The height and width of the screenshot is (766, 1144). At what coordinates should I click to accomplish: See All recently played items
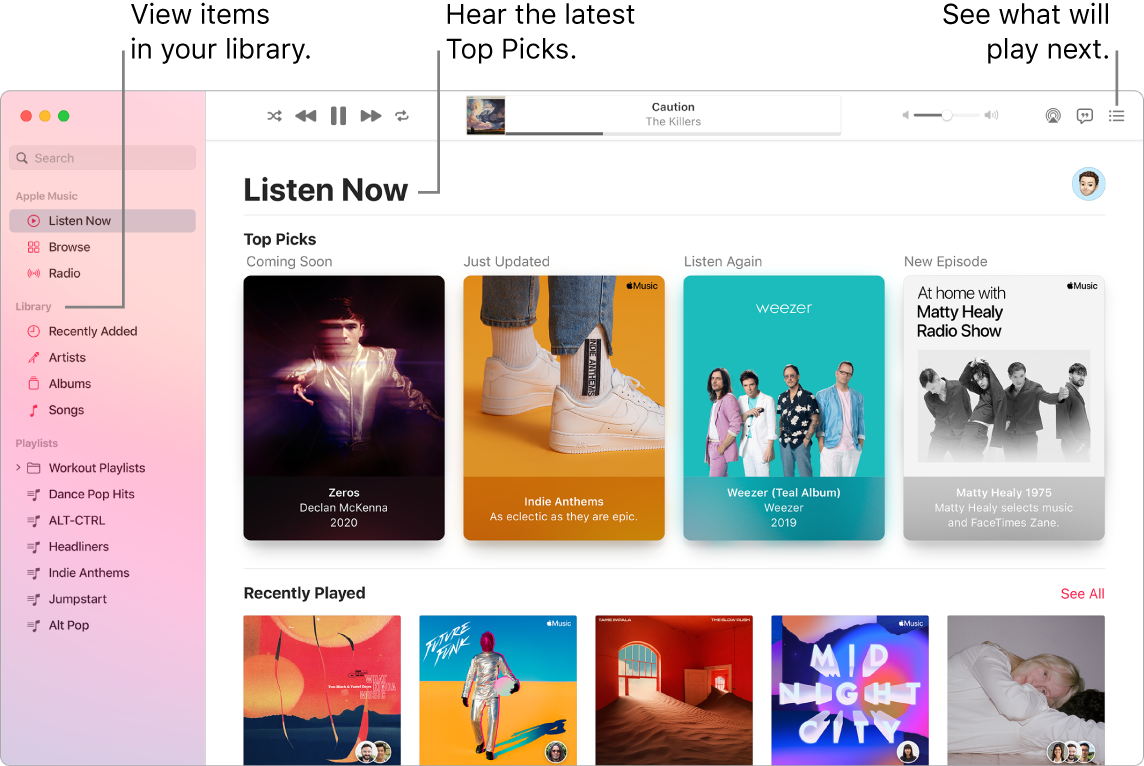click(x=1082, y=594)
